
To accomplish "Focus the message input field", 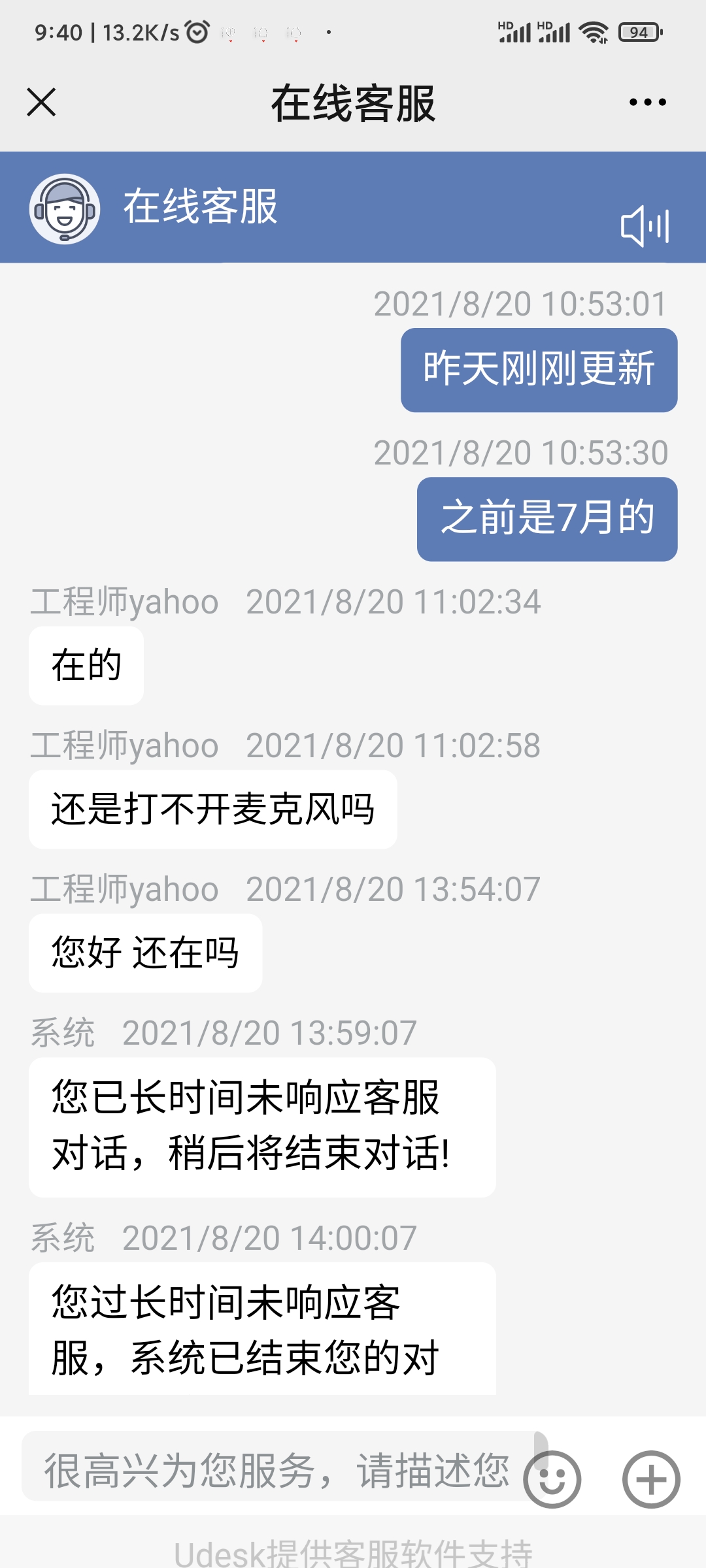I will 275,1470.
